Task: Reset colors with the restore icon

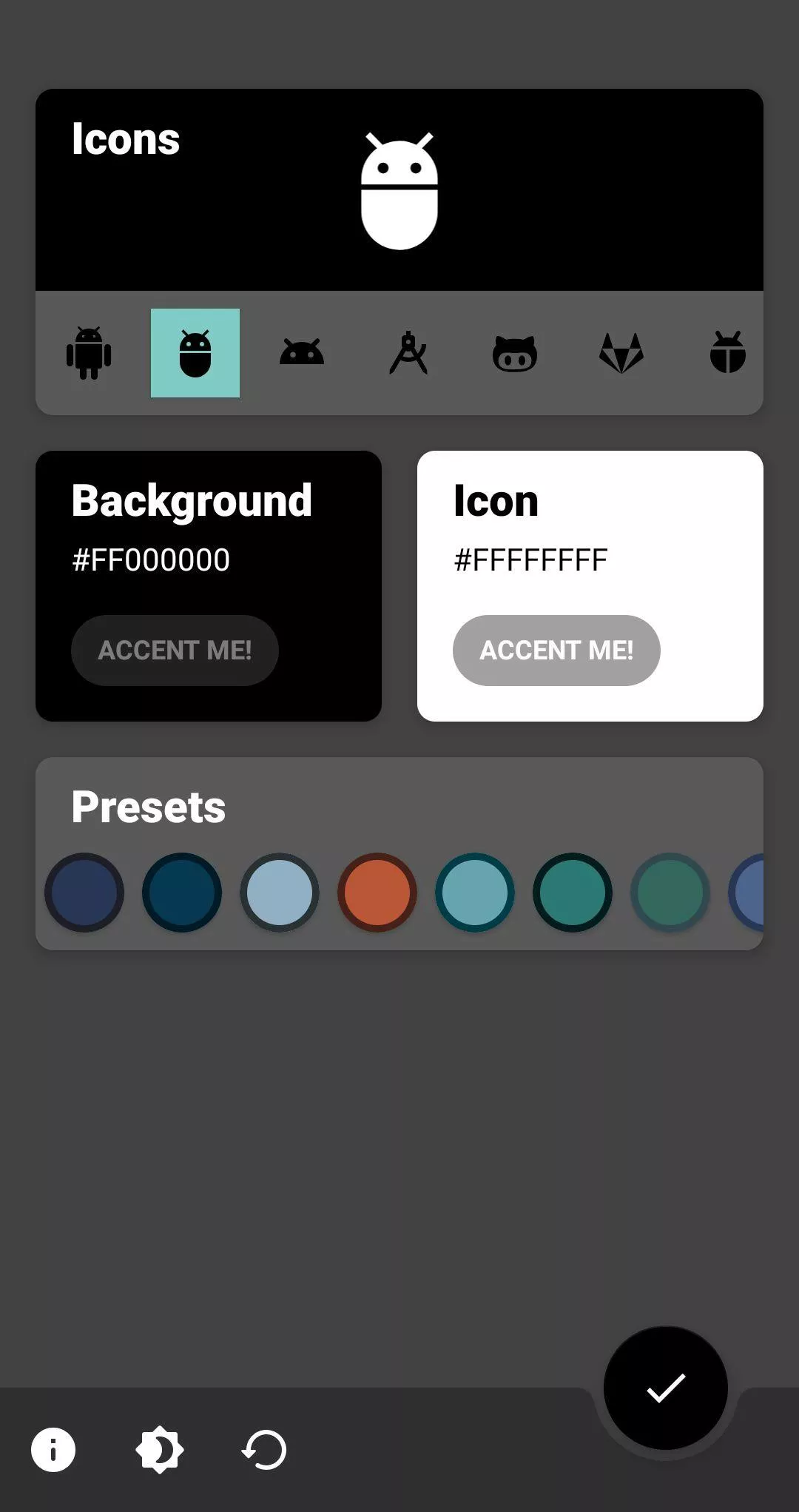Action: click(x=265, y=1449)
